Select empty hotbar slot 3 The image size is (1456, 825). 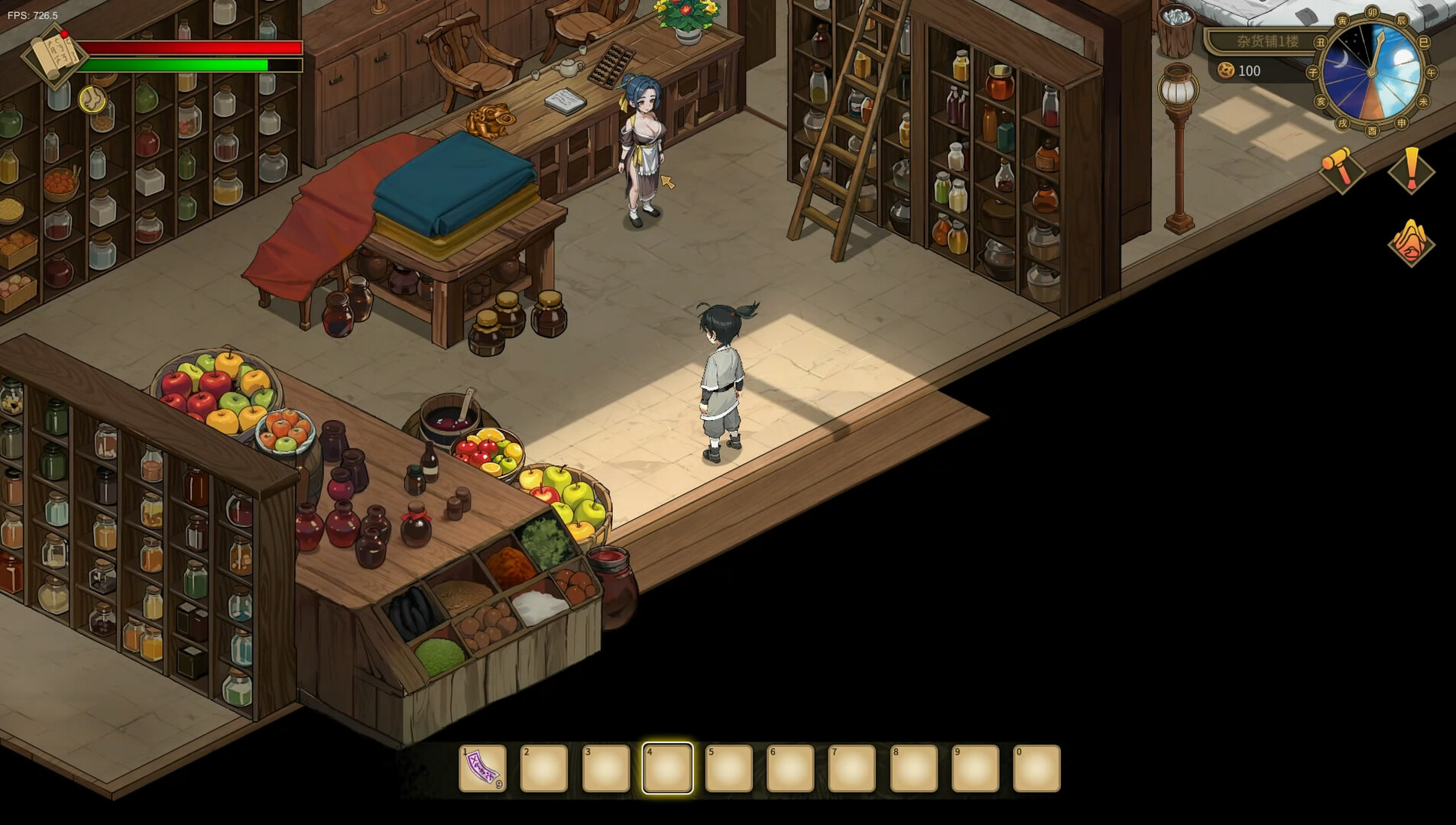(x=605, y=768)
